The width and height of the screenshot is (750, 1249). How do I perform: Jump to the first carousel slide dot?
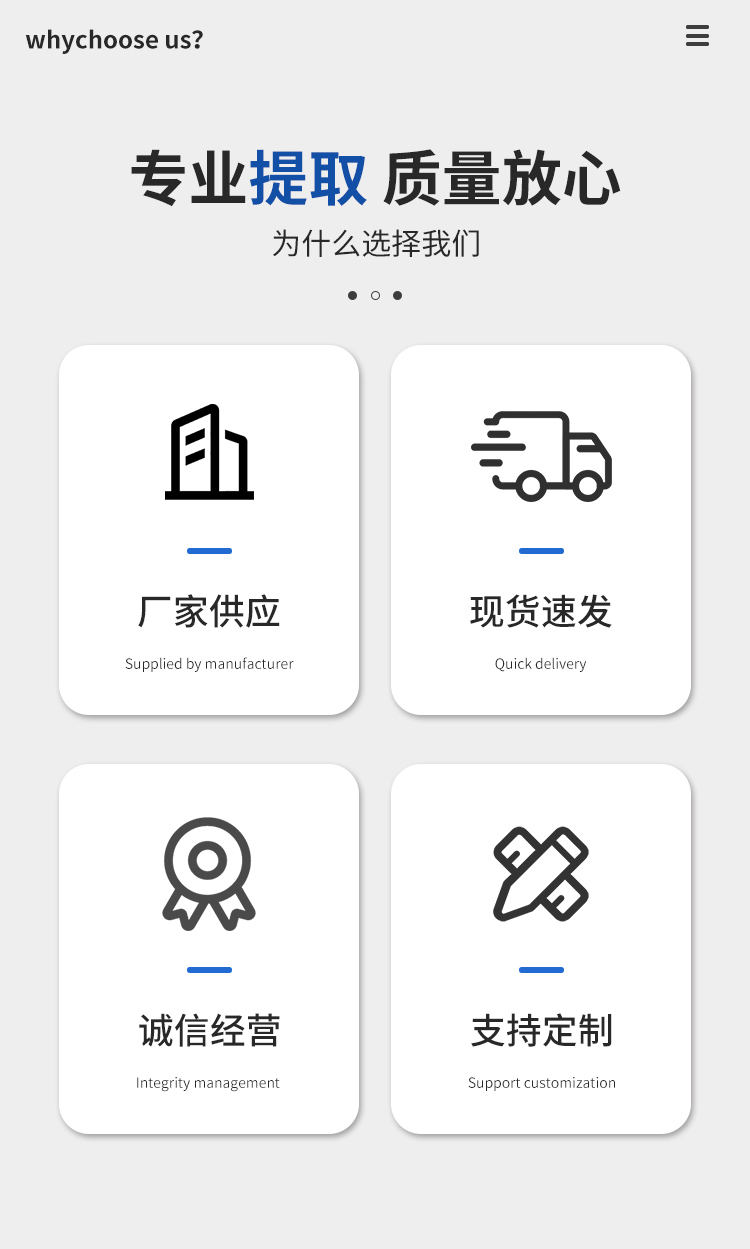point(352,295)
